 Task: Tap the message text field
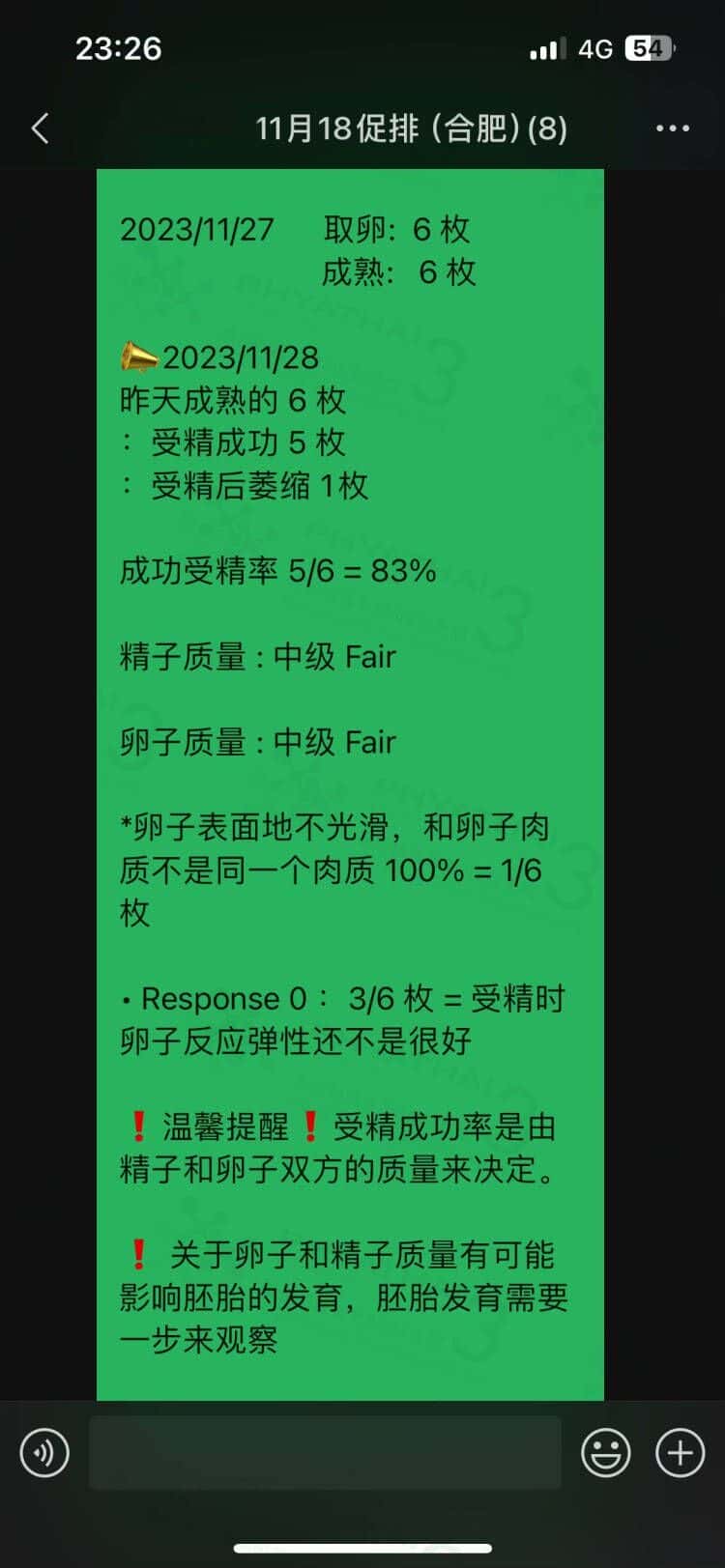325,1453
